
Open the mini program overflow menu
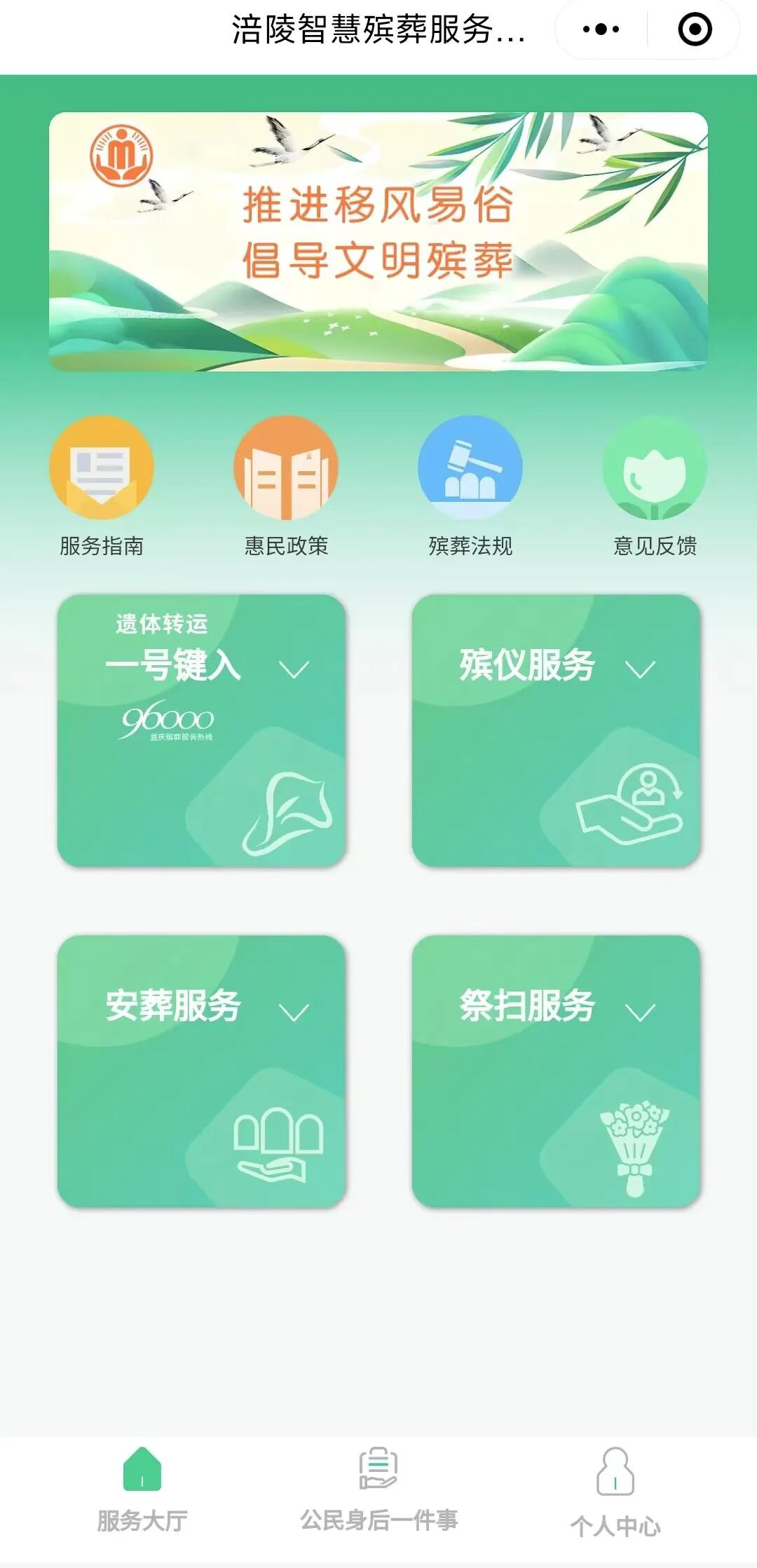601,29
